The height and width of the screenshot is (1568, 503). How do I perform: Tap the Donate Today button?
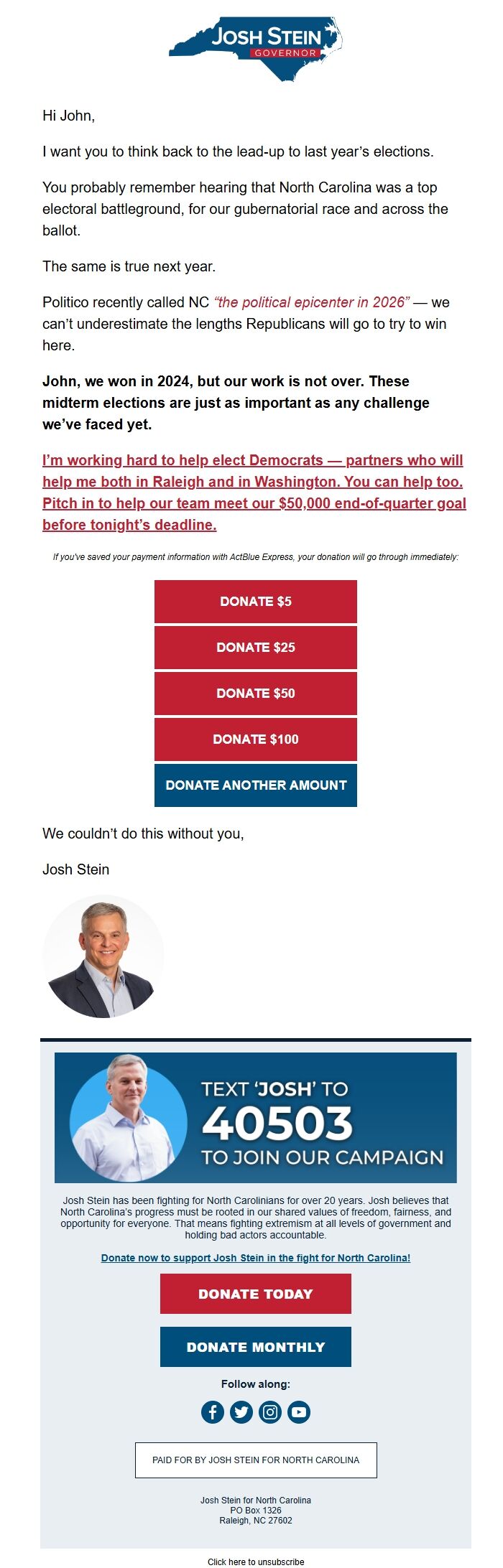tap(255, 1294)
